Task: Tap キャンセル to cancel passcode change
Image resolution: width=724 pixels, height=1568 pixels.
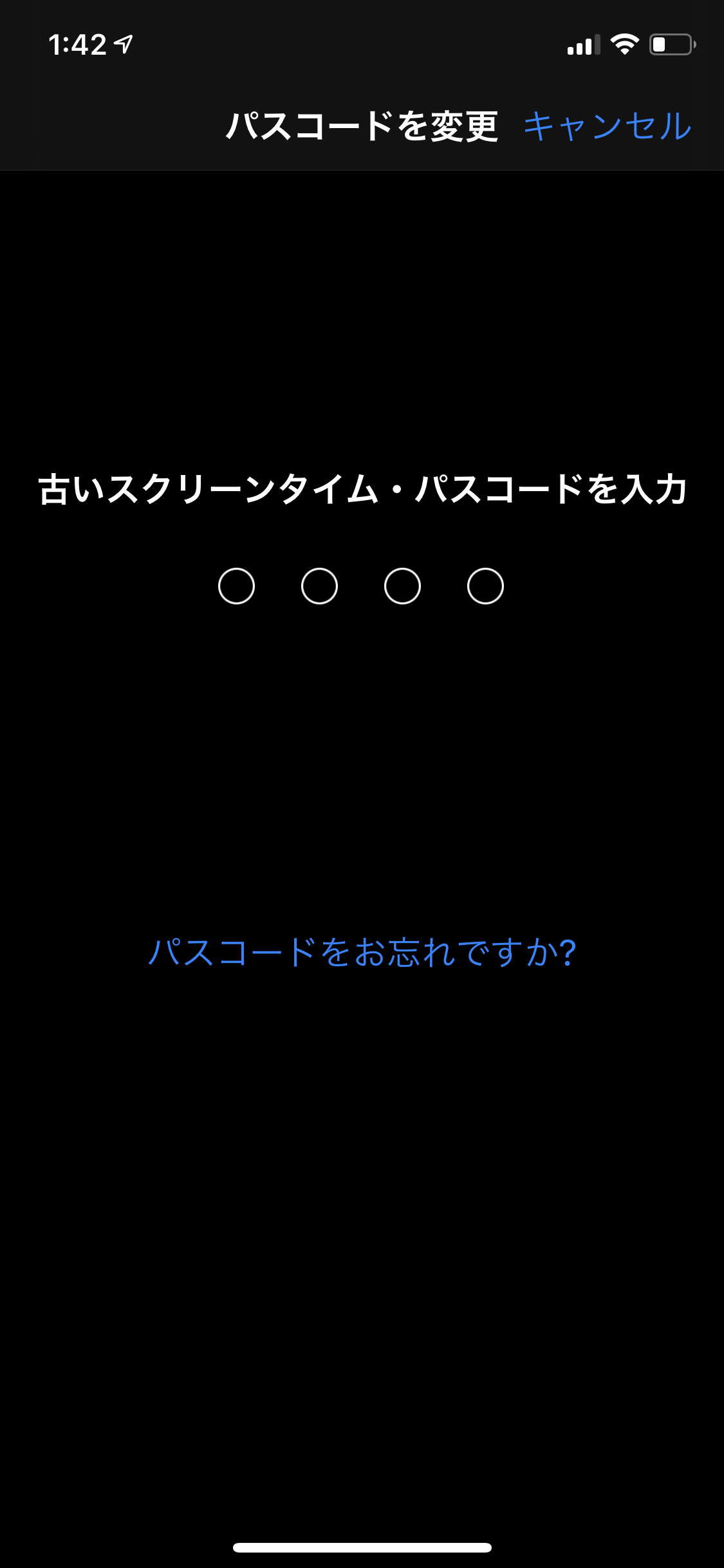Action: click(607, 126)
